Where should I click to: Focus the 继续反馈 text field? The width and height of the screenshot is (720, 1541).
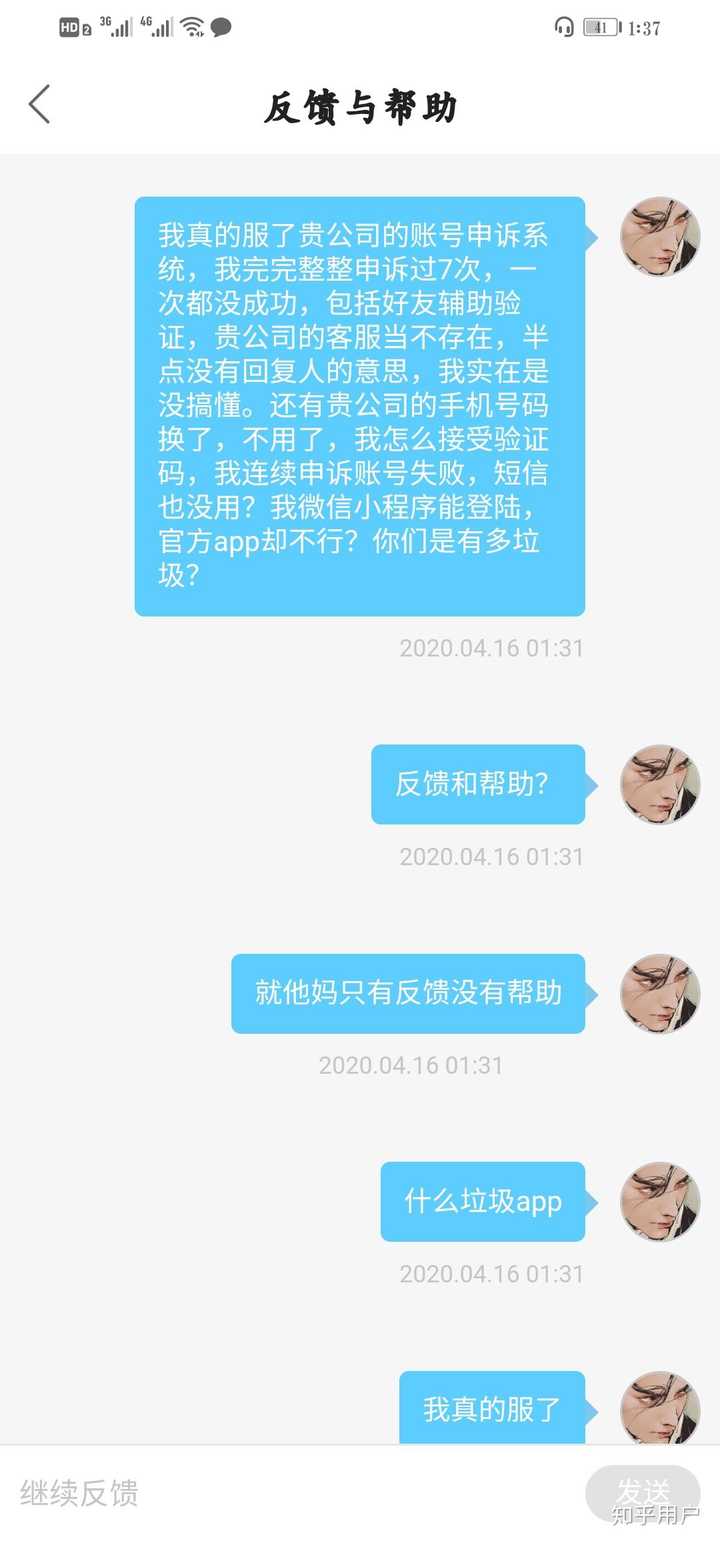click(x=290, y=1492)
